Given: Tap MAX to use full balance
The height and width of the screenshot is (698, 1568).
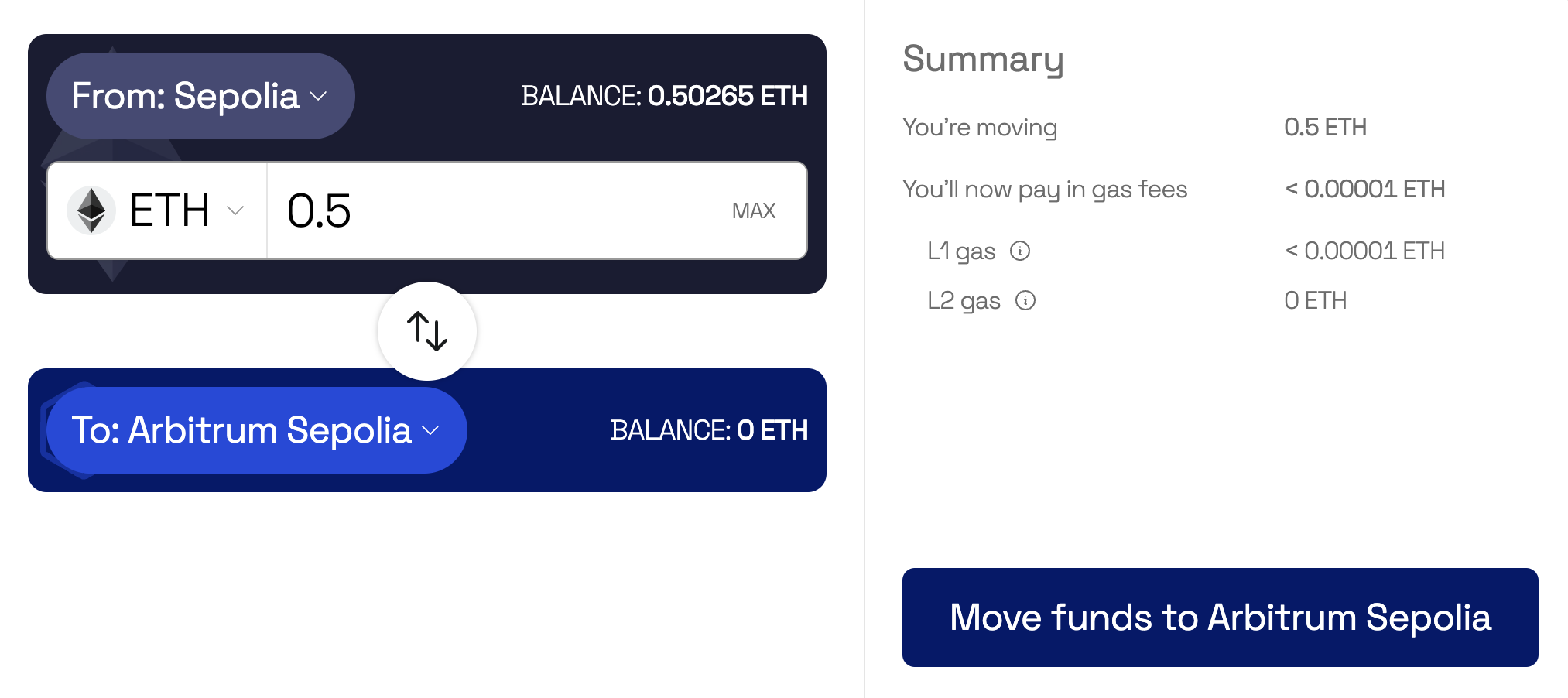Looking at the screenshot, I should point(753,210).
